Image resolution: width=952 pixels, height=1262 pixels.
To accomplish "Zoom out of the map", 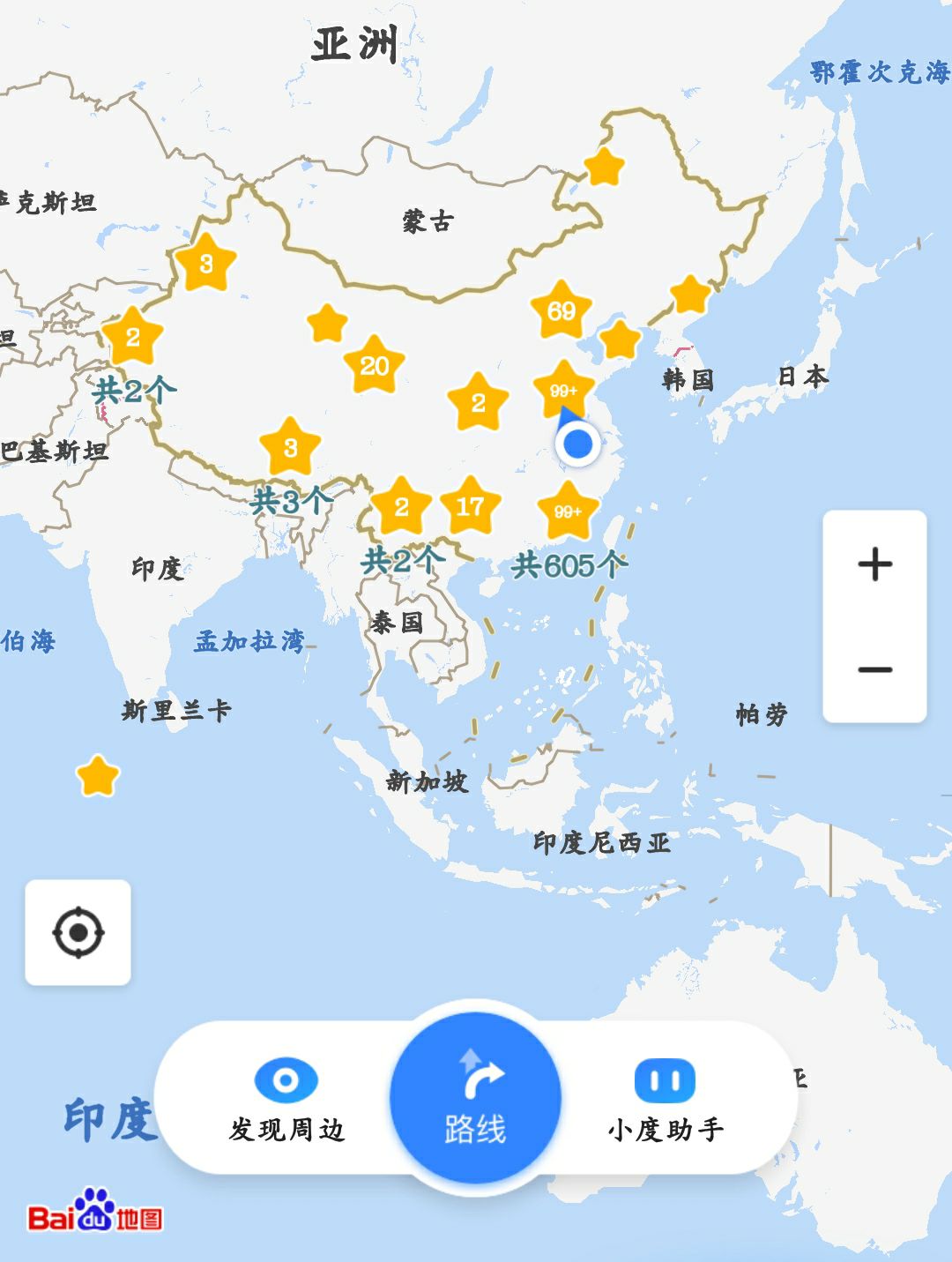I will (874, 669).
